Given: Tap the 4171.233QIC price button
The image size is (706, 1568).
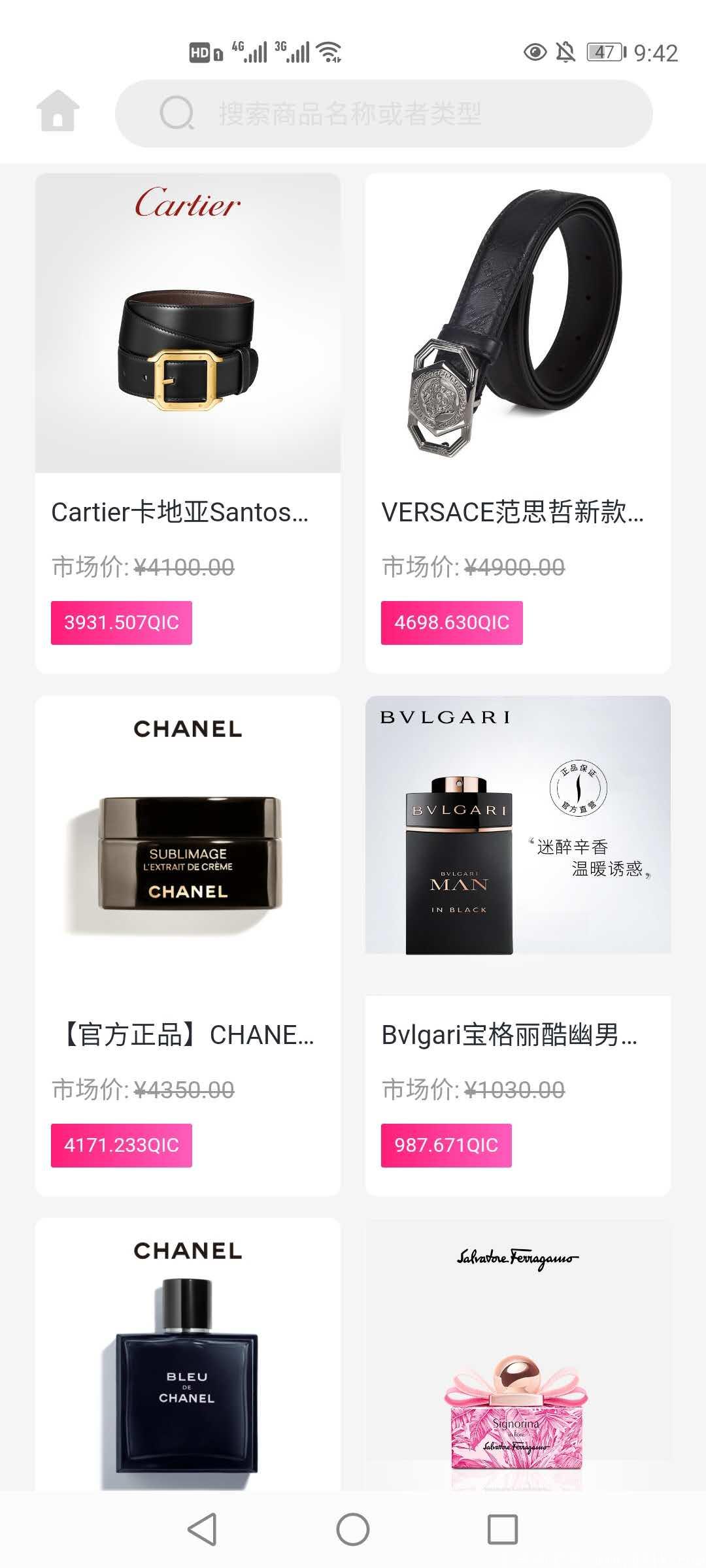Looking at the screenshot, I should (122, 1145).
